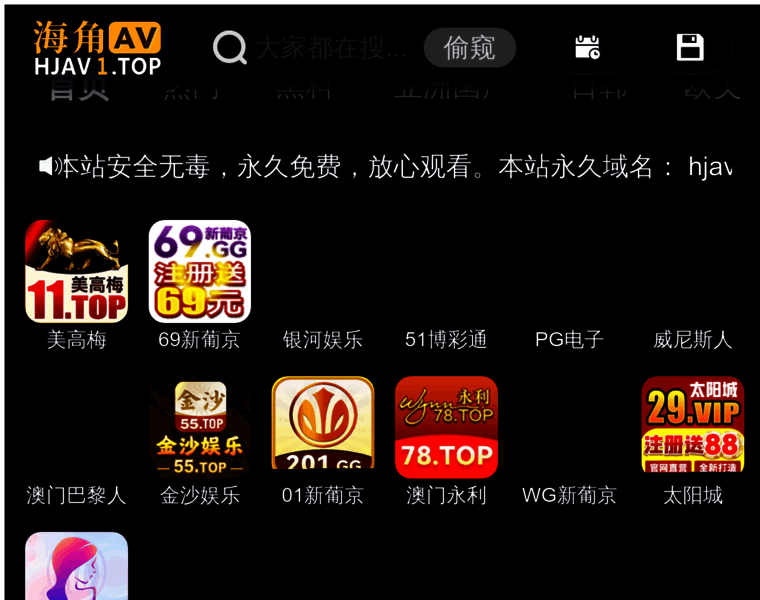Open the 69新葡京 tile
This screenshot has width=760, height=600.
click(x=199, y=272)
